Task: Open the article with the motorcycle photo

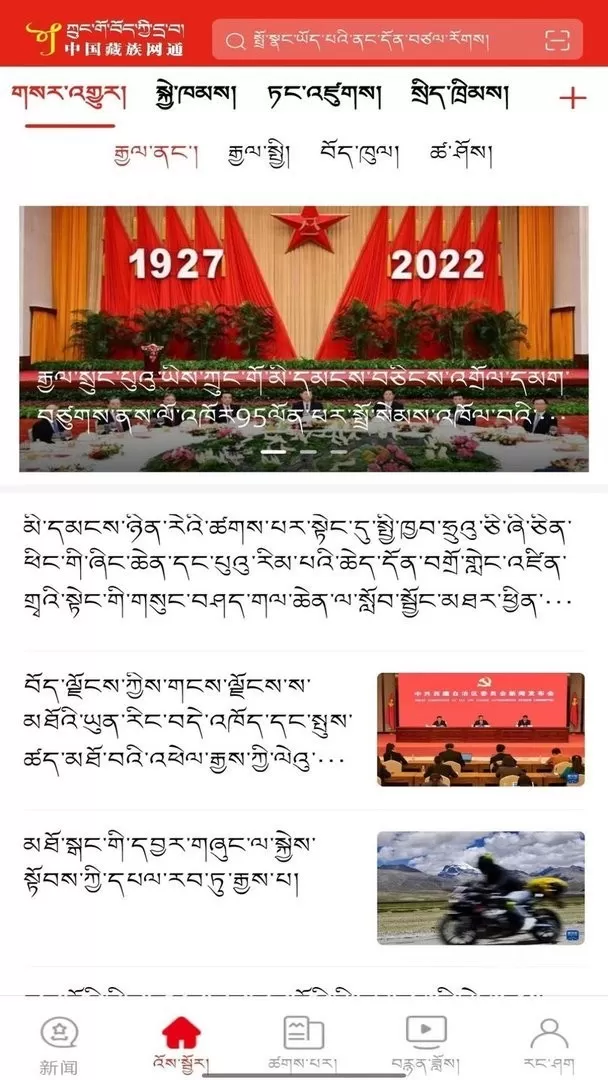Action: (304, 888)
